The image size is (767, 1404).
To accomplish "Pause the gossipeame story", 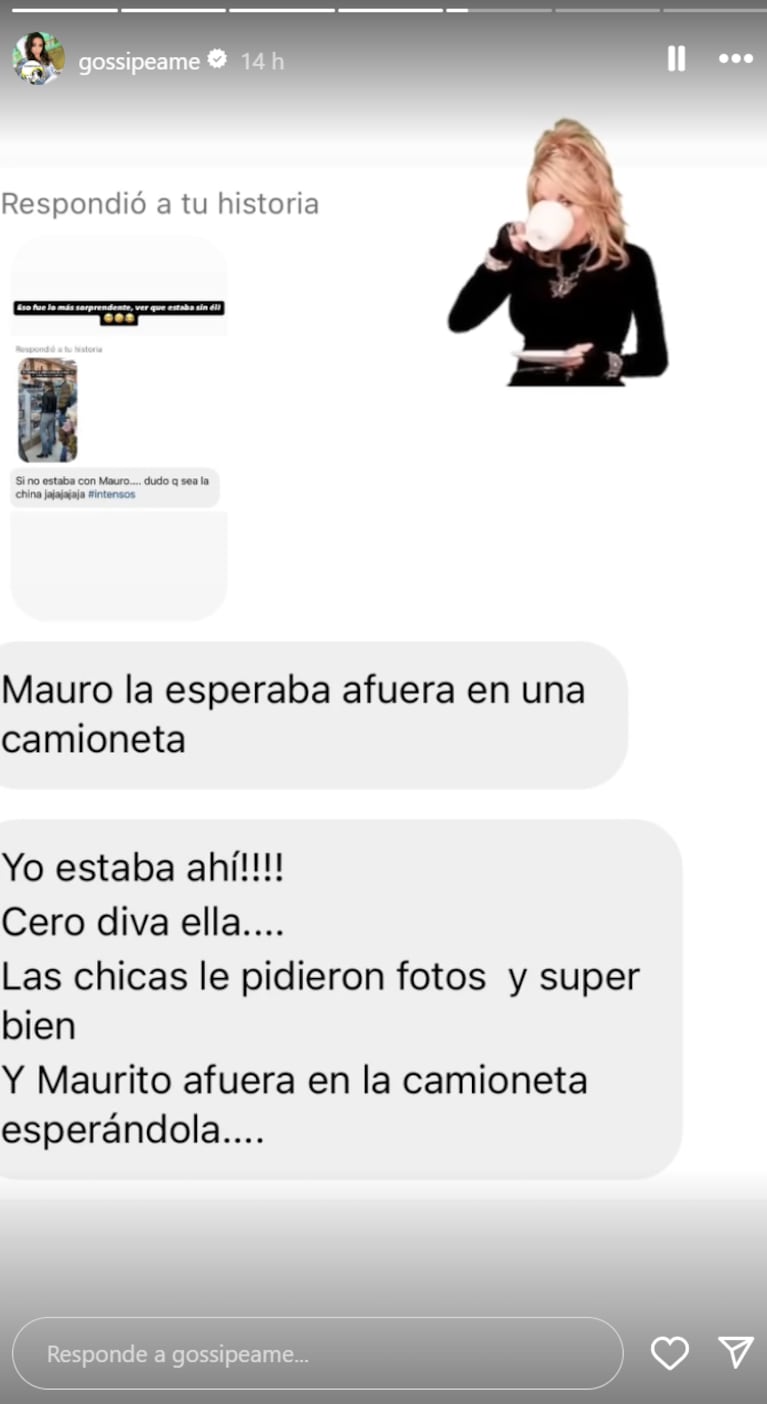I will (676, 59).
